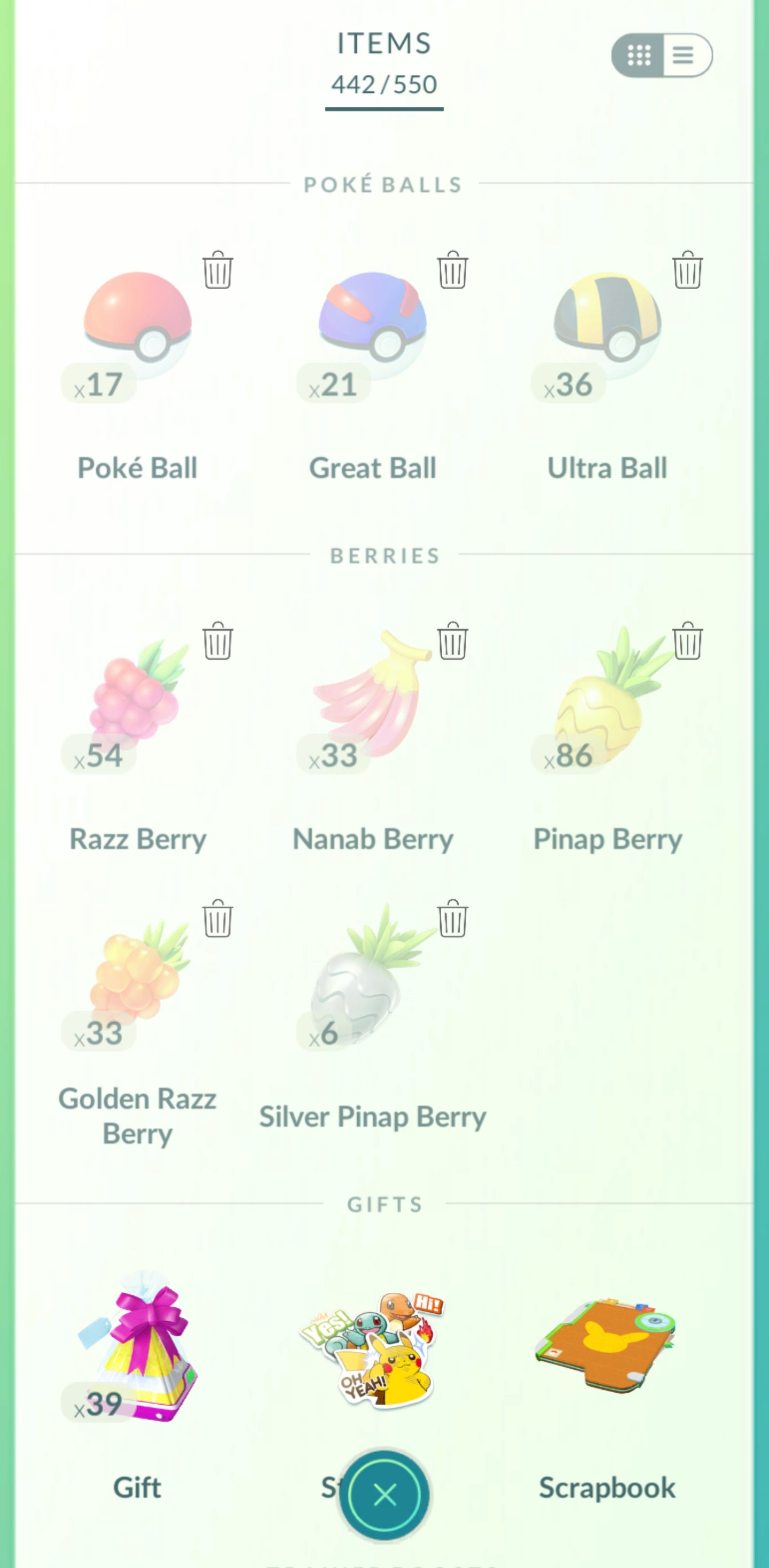Tap trash icon for Great Ball
Viewport: 769px width, 1568px height.
452,270
